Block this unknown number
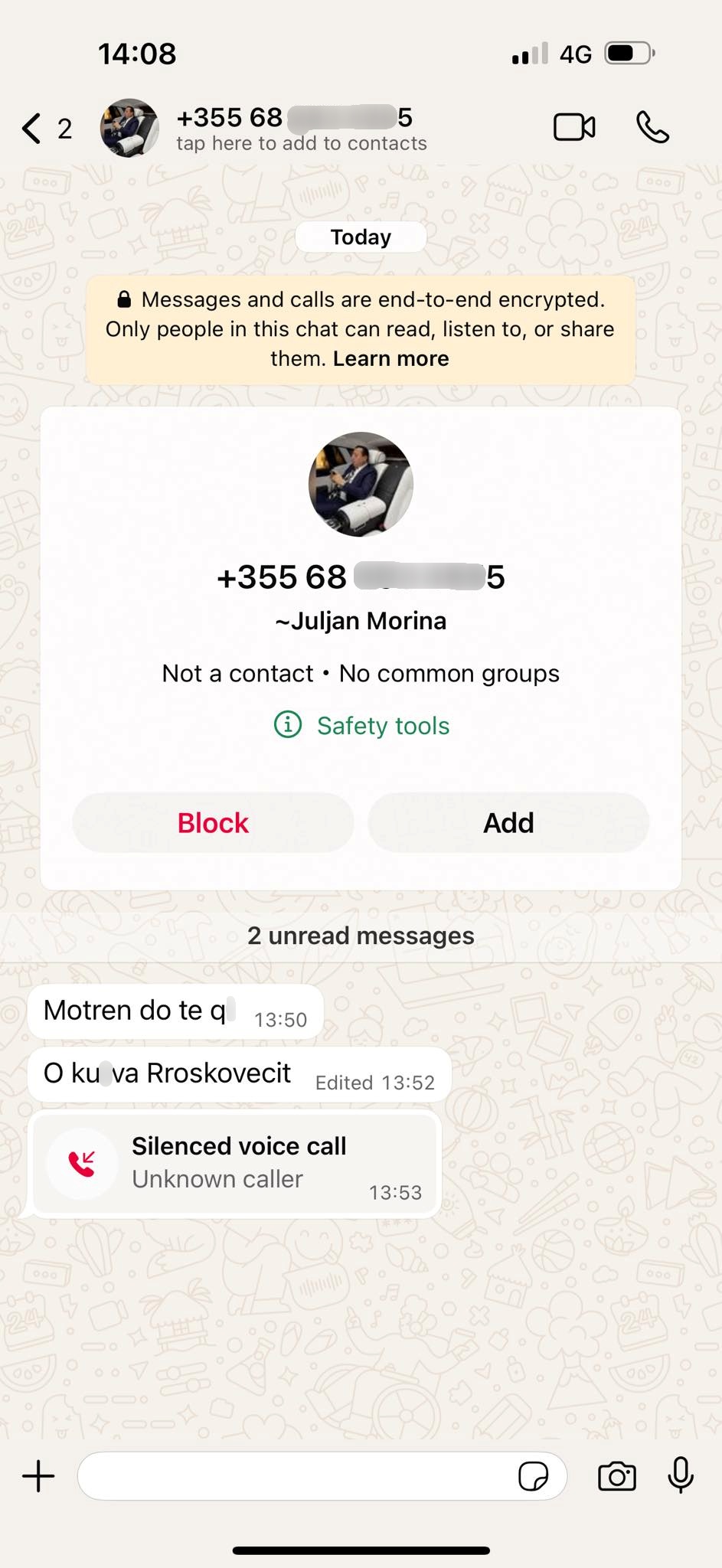Viewport: 722px width, 1568px height. tap(213, 822)
